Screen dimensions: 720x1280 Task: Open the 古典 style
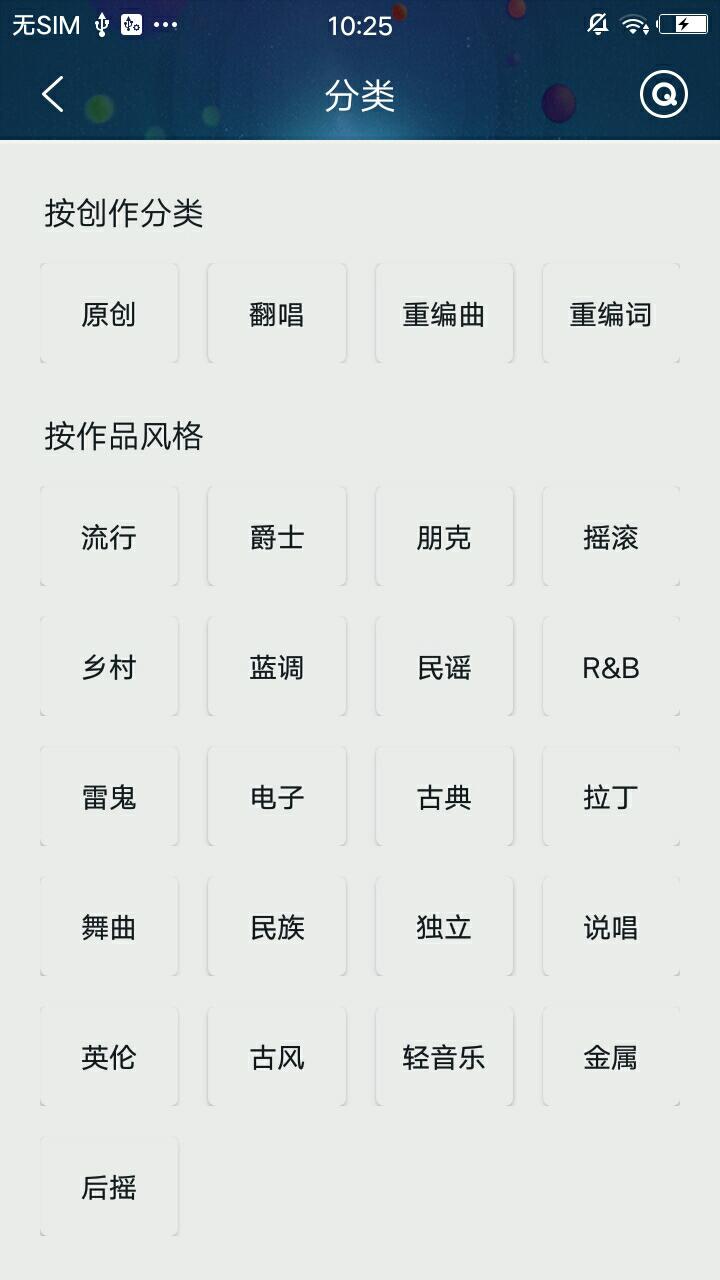(444, 797)
